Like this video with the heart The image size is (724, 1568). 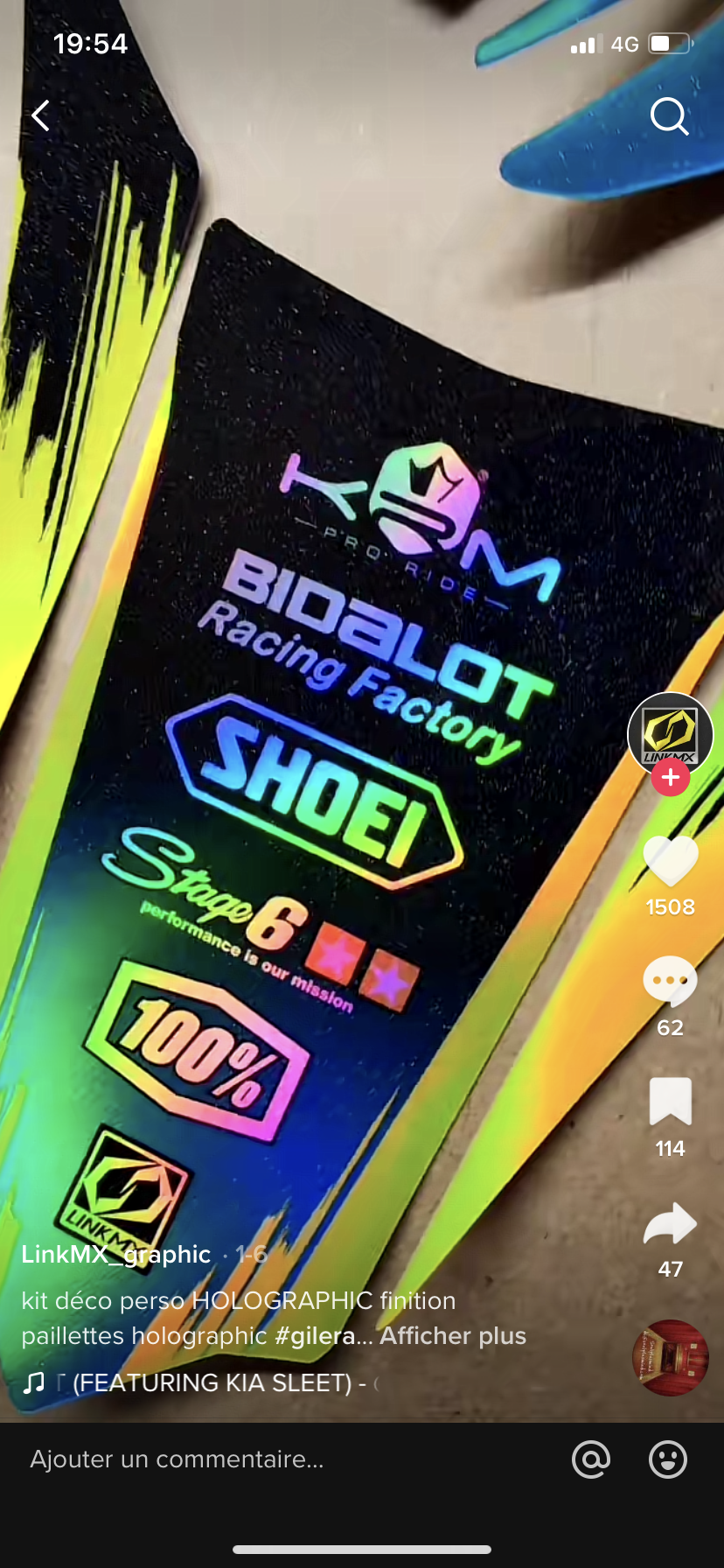[670, 861]
